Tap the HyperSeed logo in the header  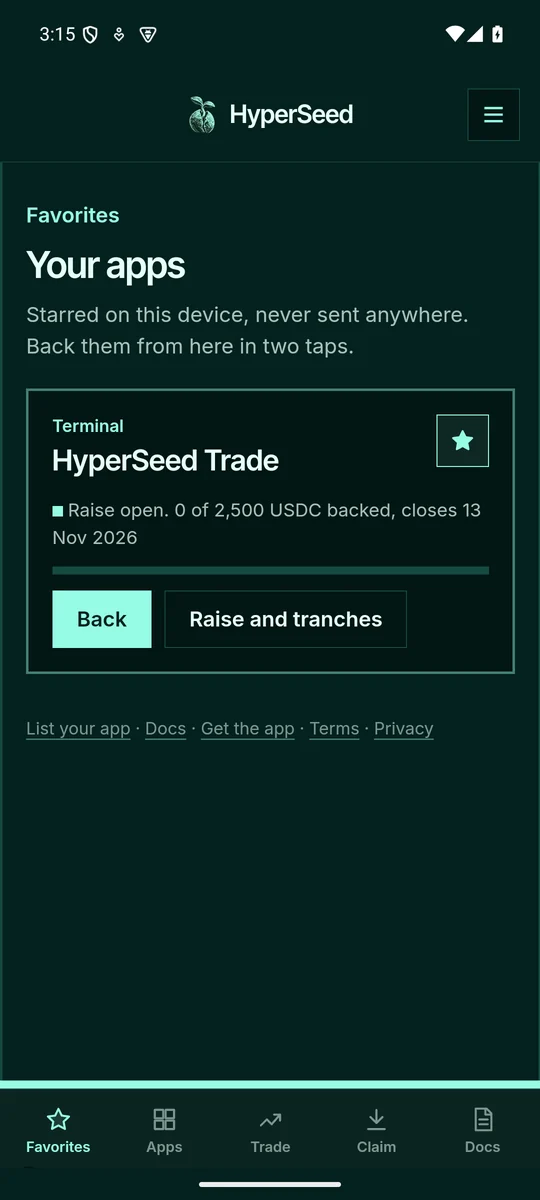pyautogui.click(x=270, y=115)
